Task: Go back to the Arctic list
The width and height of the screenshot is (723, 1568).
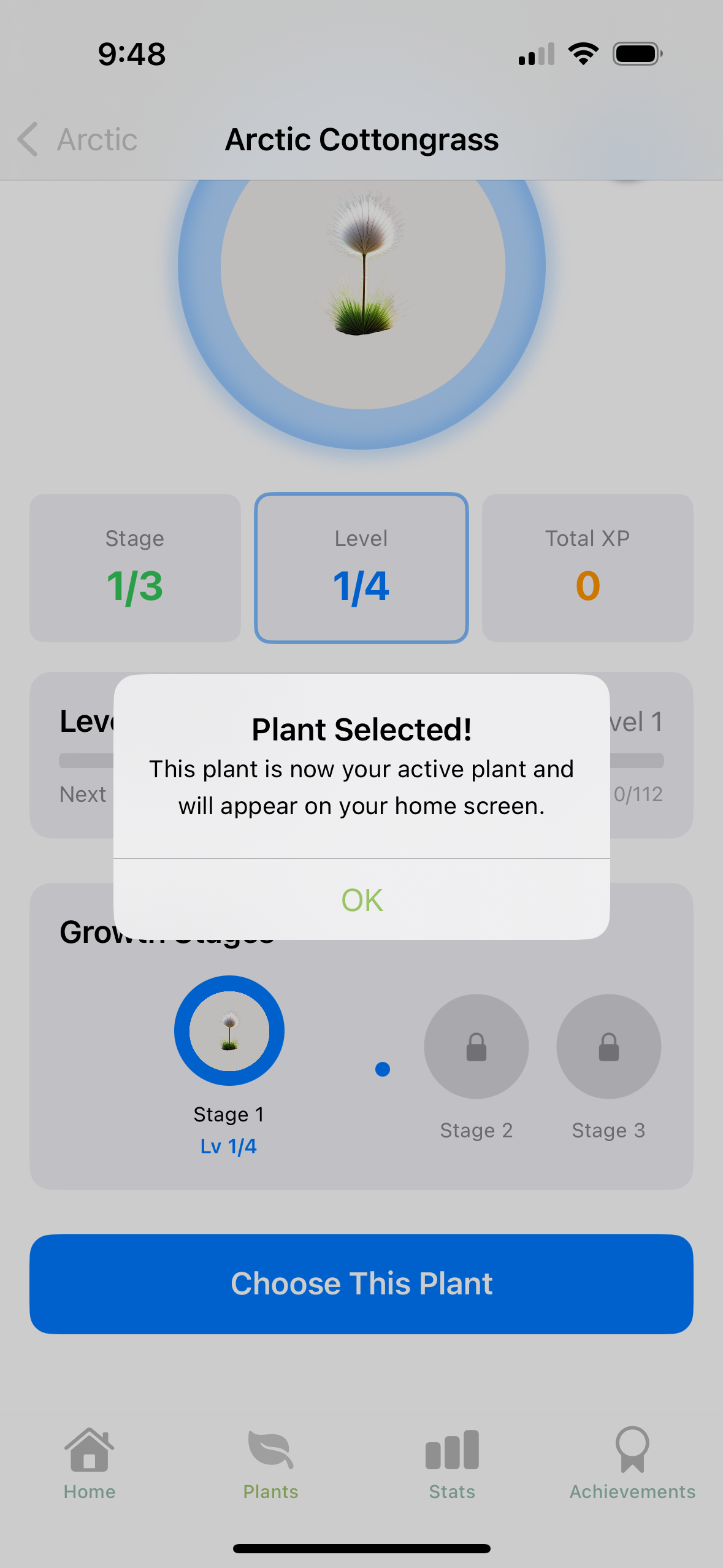Action: (77, 140)
